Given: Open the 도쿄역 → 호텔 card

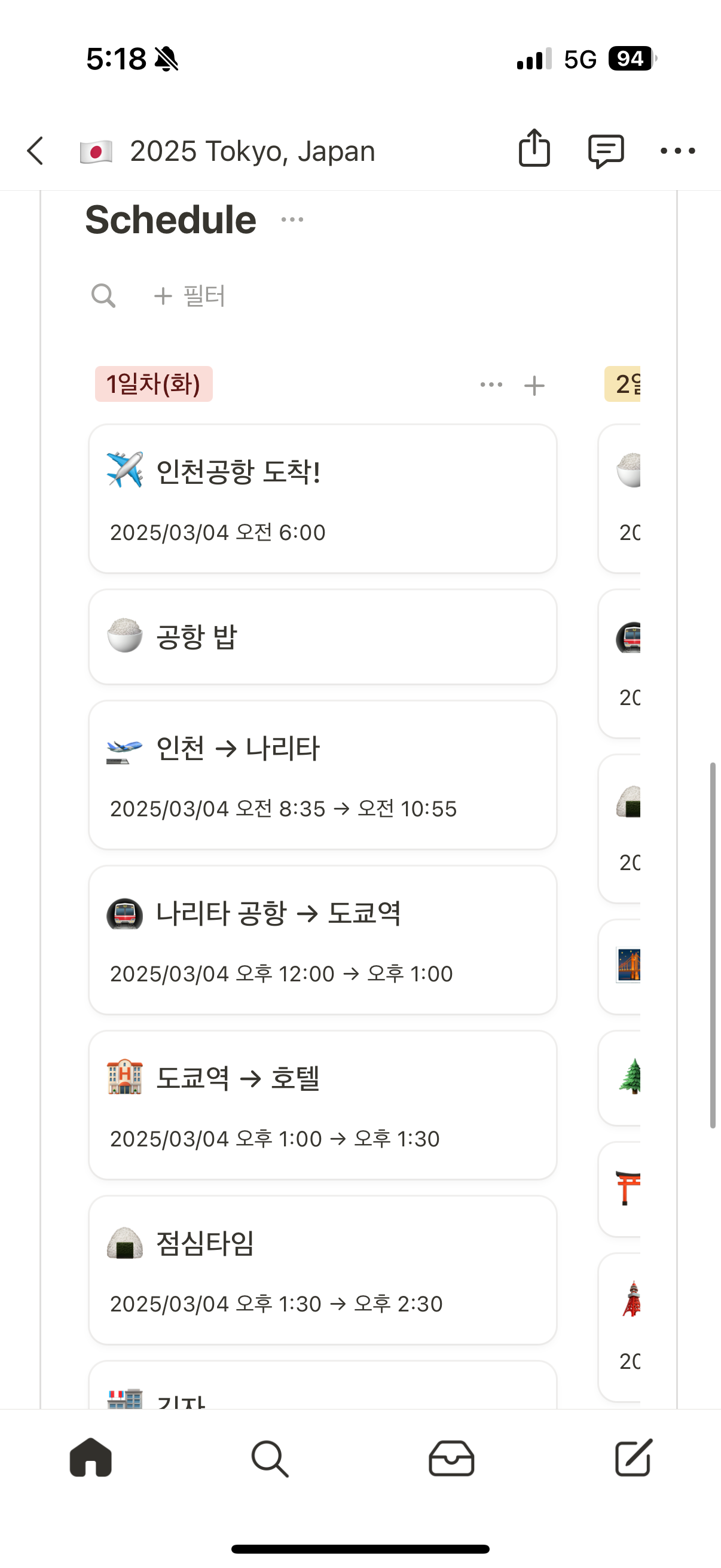Looking at the screenshot, I should coord(322,1105).
